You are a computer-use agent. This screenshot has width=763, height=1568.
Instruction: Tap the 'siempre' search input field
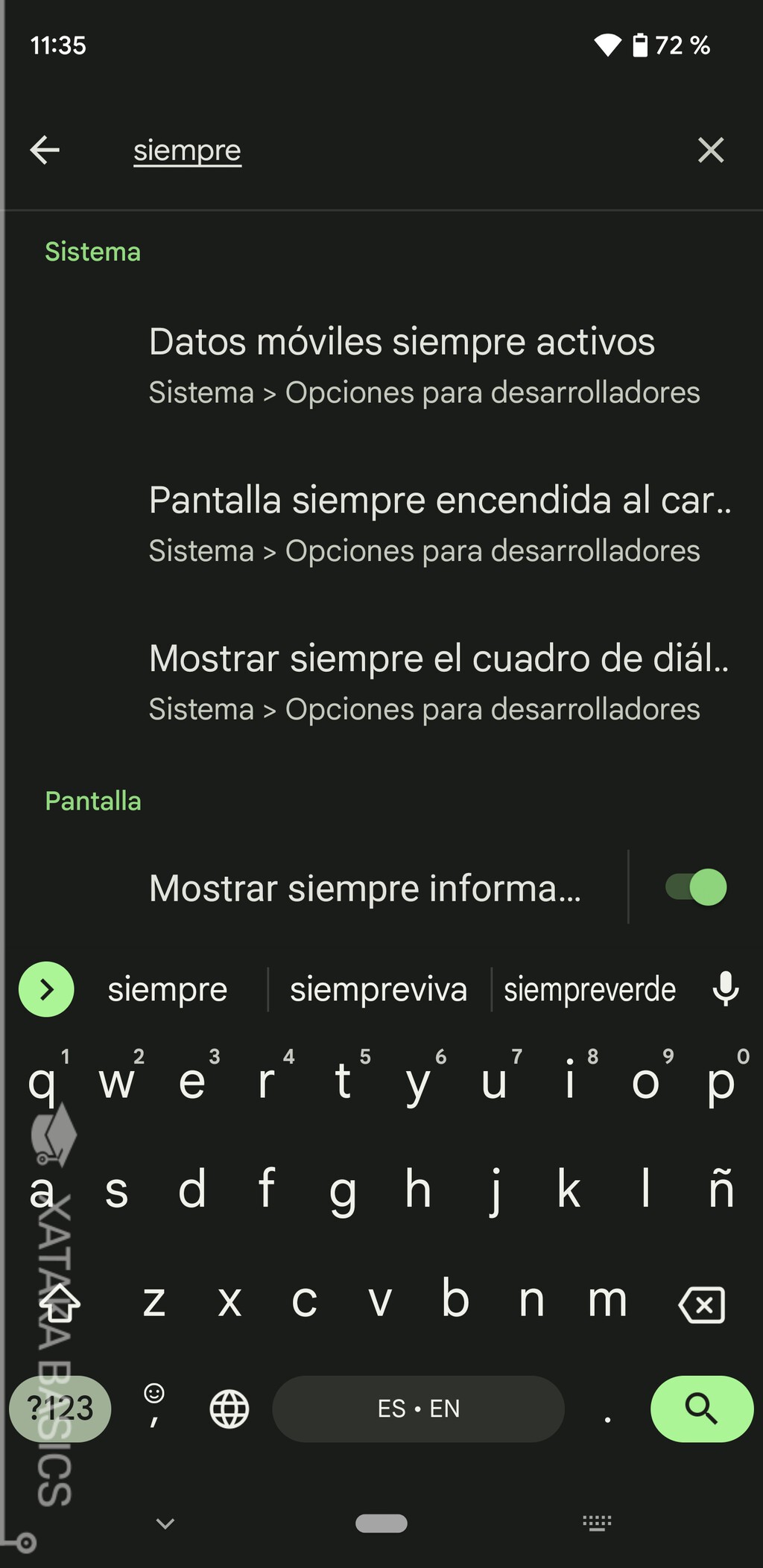click(187, 150)
